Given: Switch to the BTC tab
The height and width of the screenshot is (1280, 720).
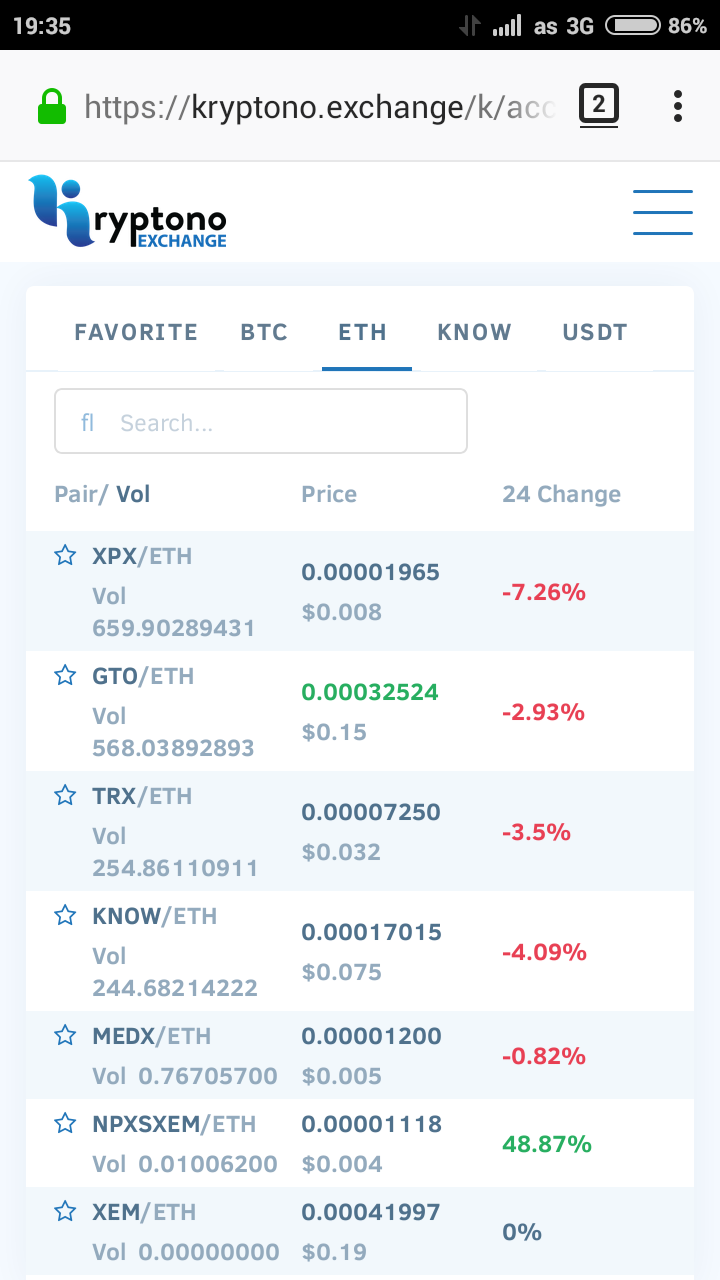Looking at the screenshot, I should coord(264,332).
